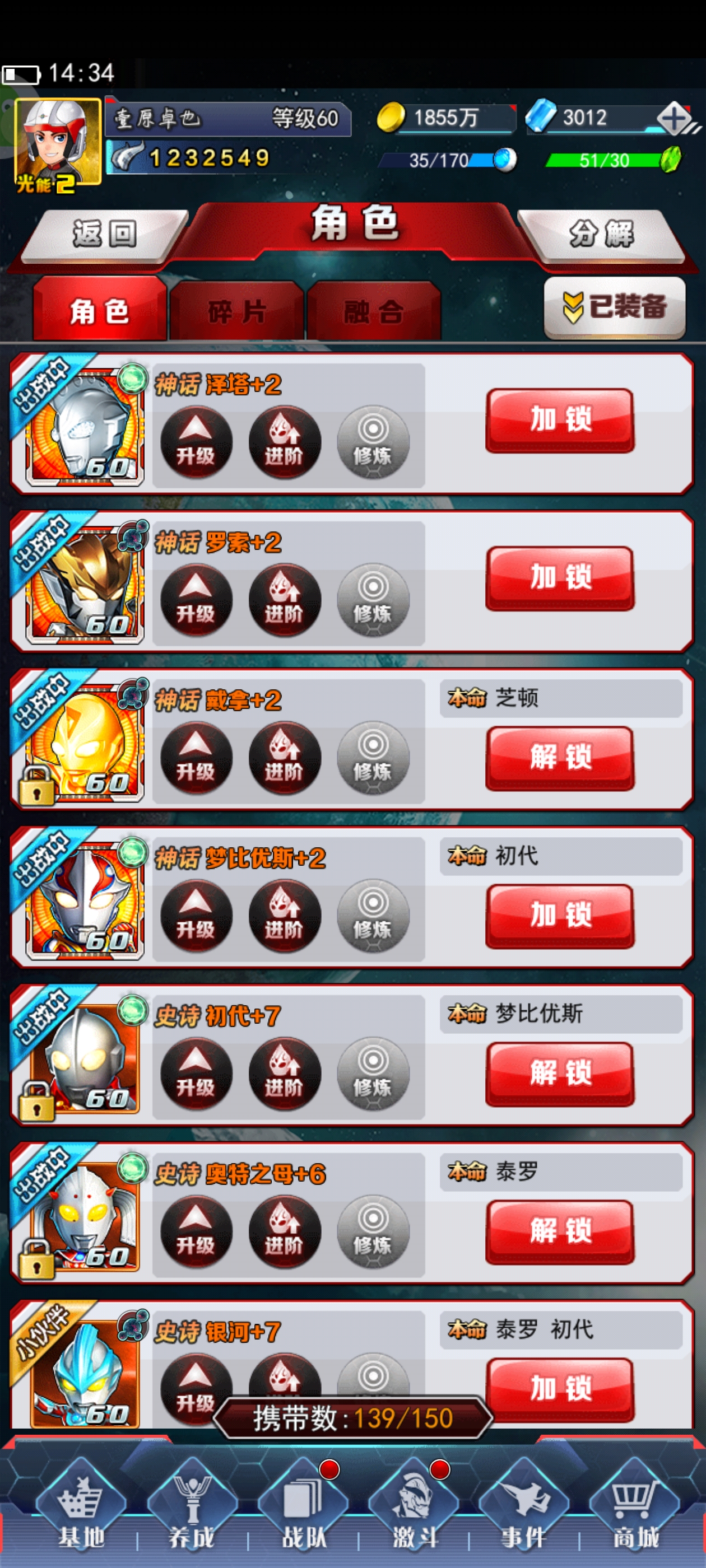
Task: Lock 神话 泽塔+2 with 加锁
Action: (x=560, y=420)
